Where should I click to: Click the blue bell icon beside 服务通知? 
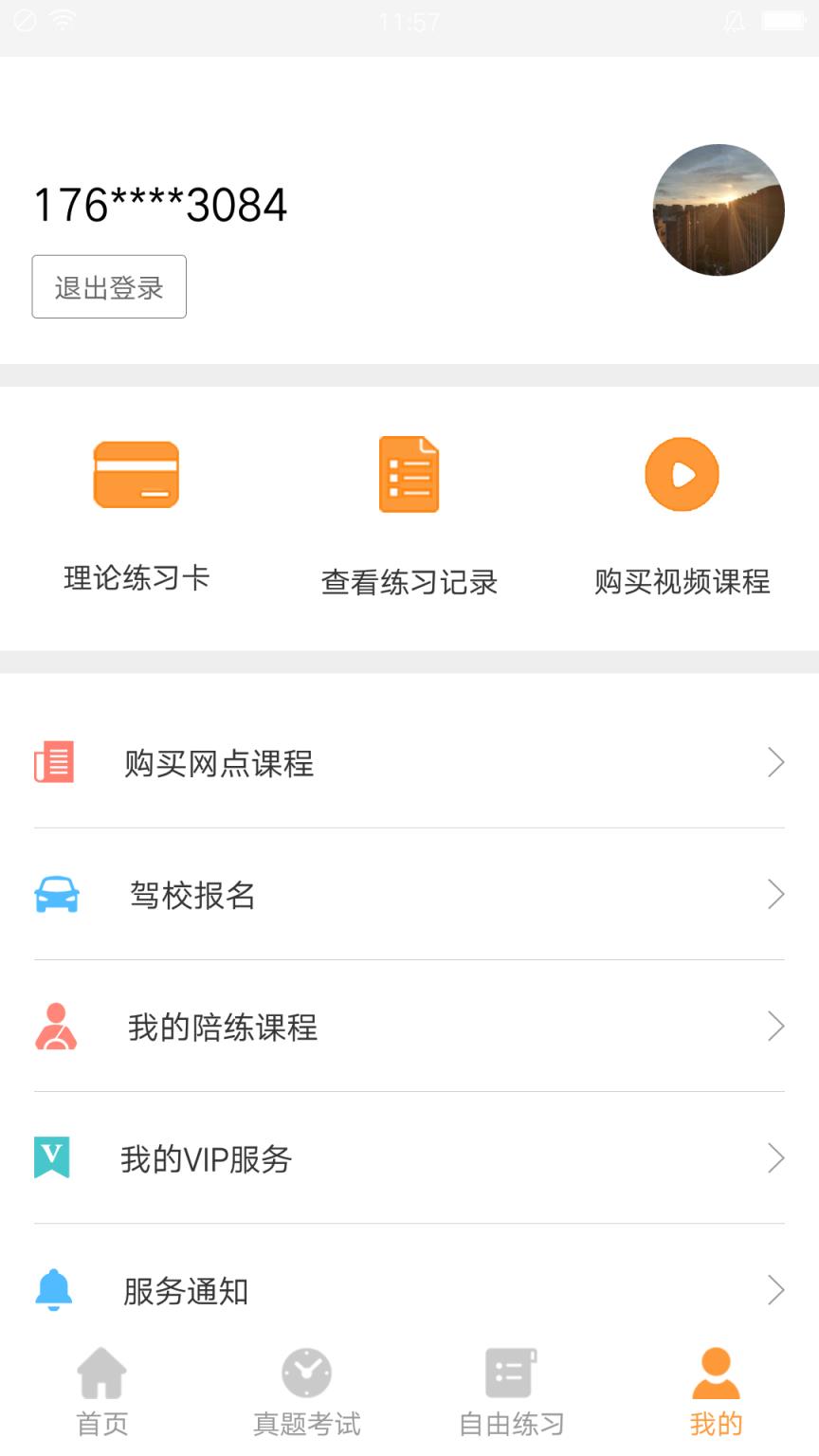pyautogui.click(x=54, y=1289)
